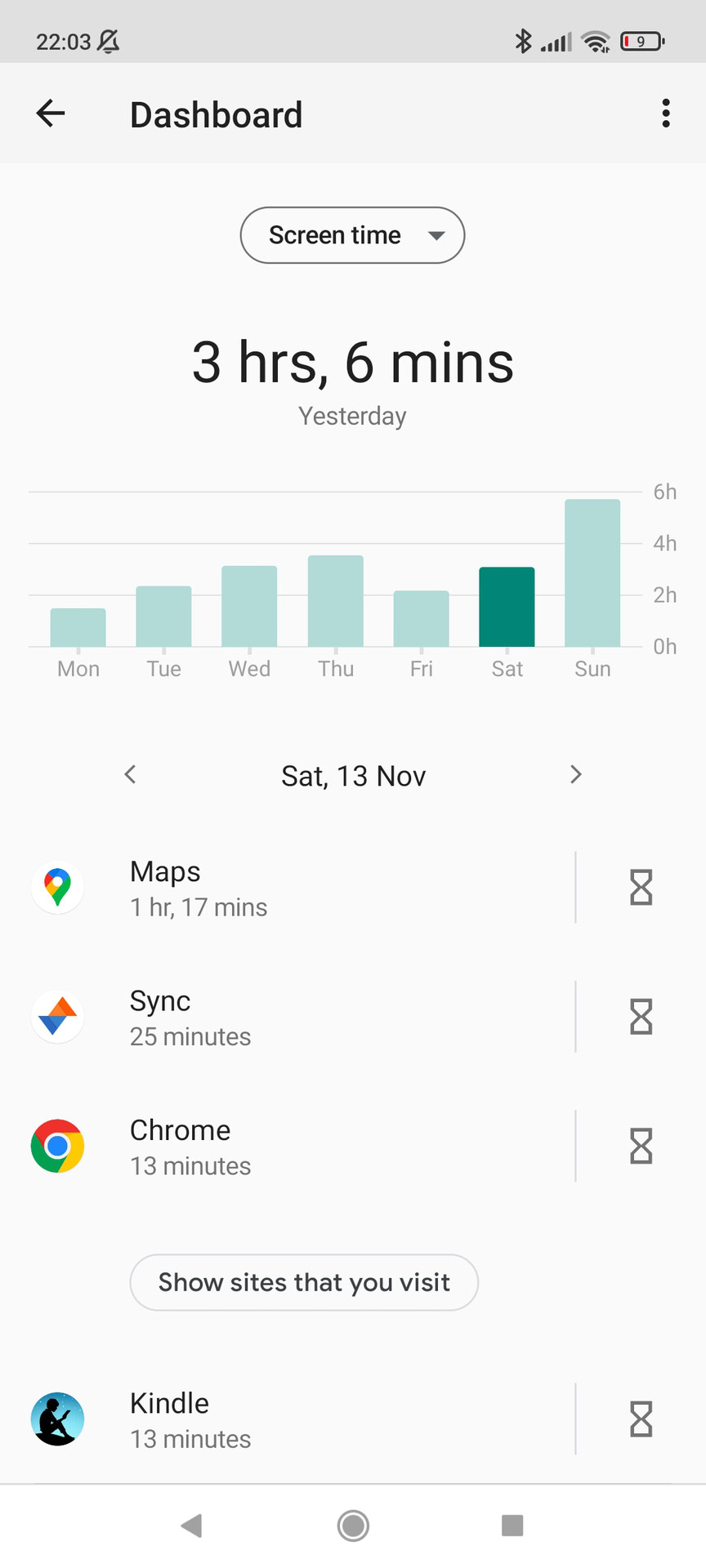Set an app timer for Sync

641,1017
